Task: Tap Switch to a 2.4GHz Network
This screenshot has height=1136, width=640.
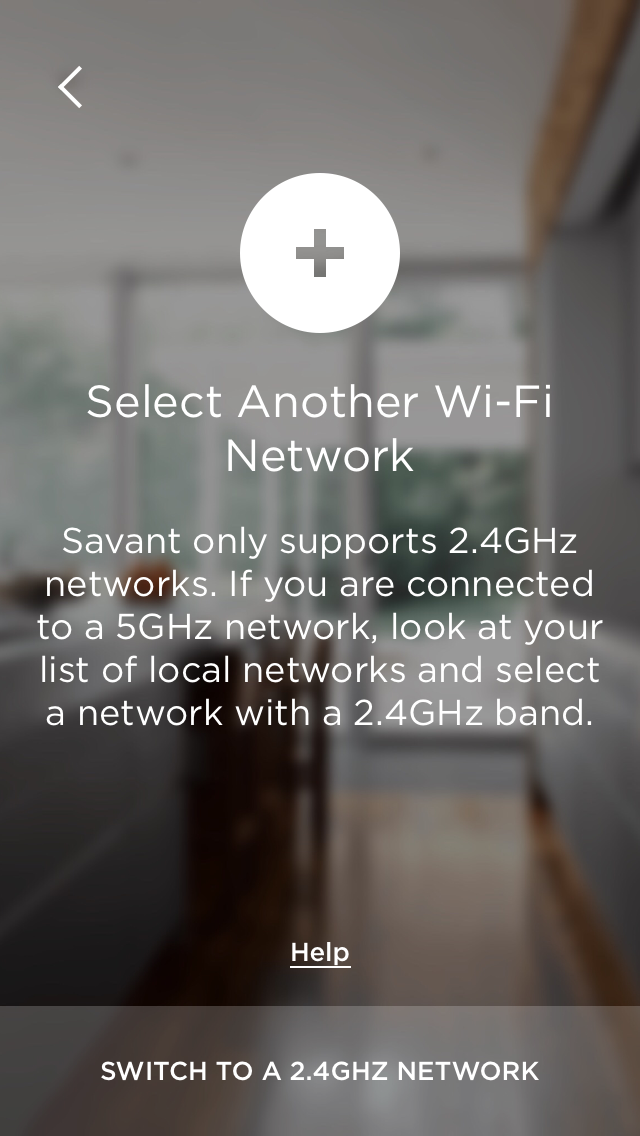Action: tap(320, 1071)
